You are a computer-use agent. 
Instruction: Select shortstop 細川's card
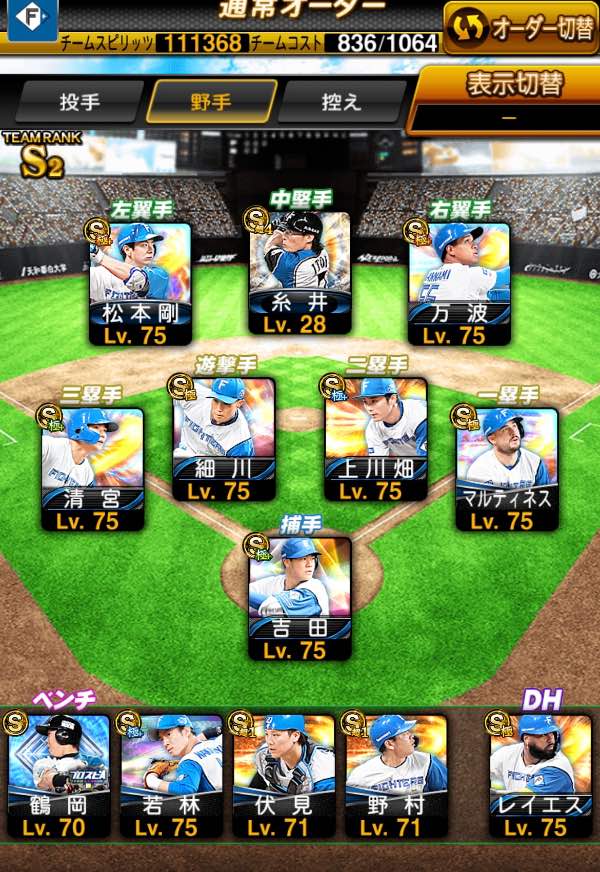224,439
